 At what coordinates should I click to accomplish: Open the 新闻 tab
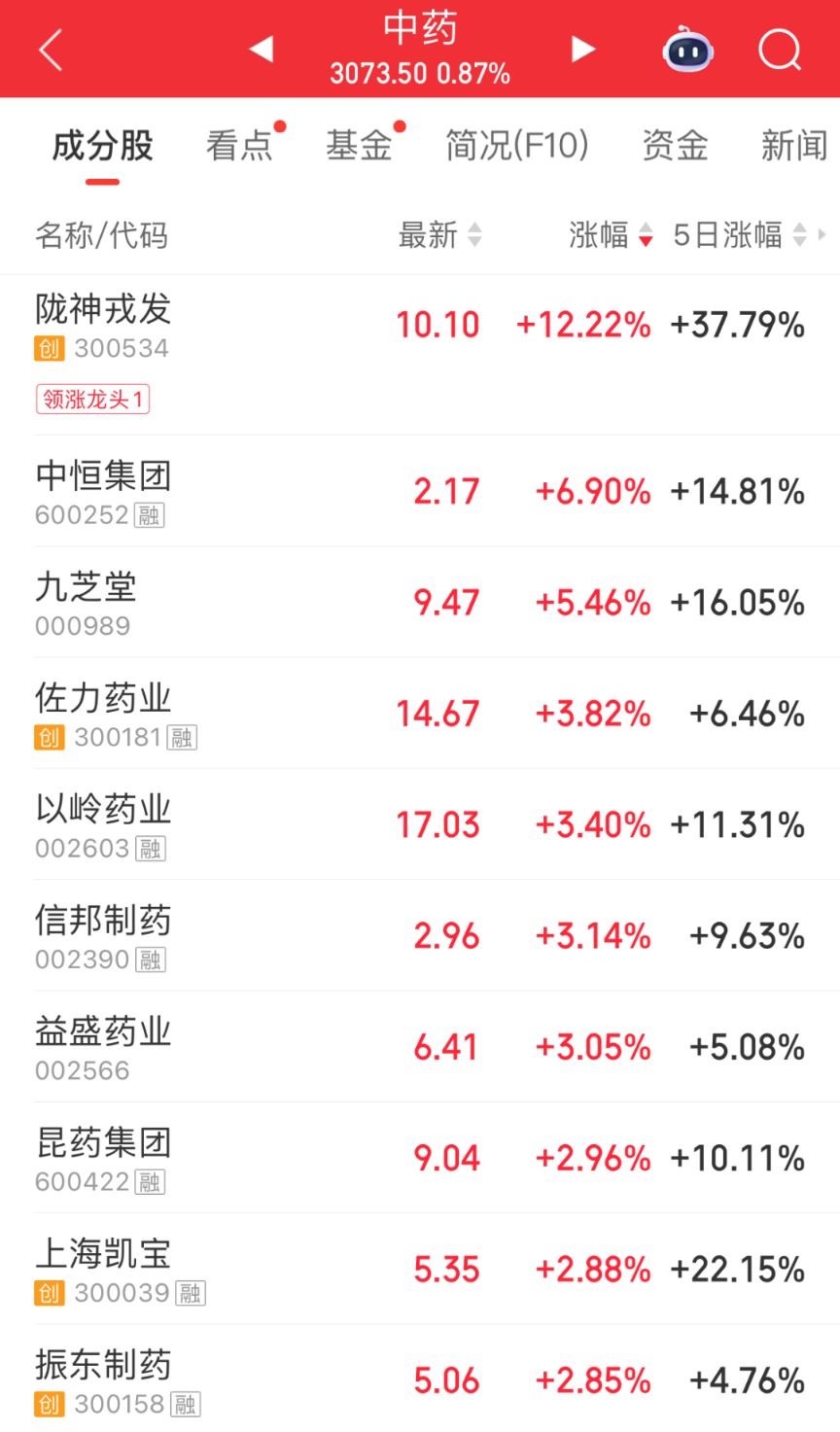[x=794, y=146]
